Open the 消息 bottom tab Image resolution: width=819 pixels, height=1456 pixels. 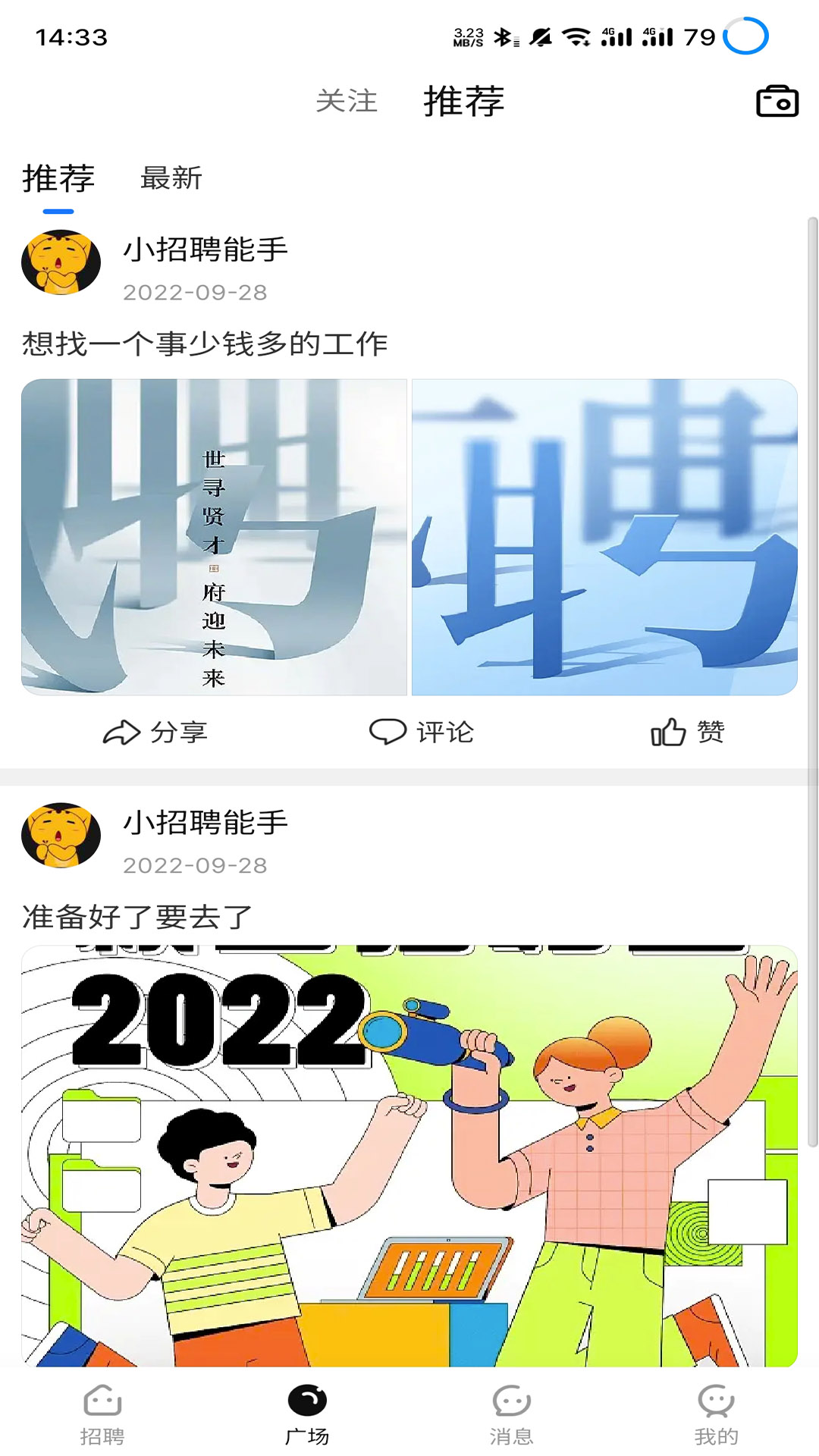[x=511, y=1415]
